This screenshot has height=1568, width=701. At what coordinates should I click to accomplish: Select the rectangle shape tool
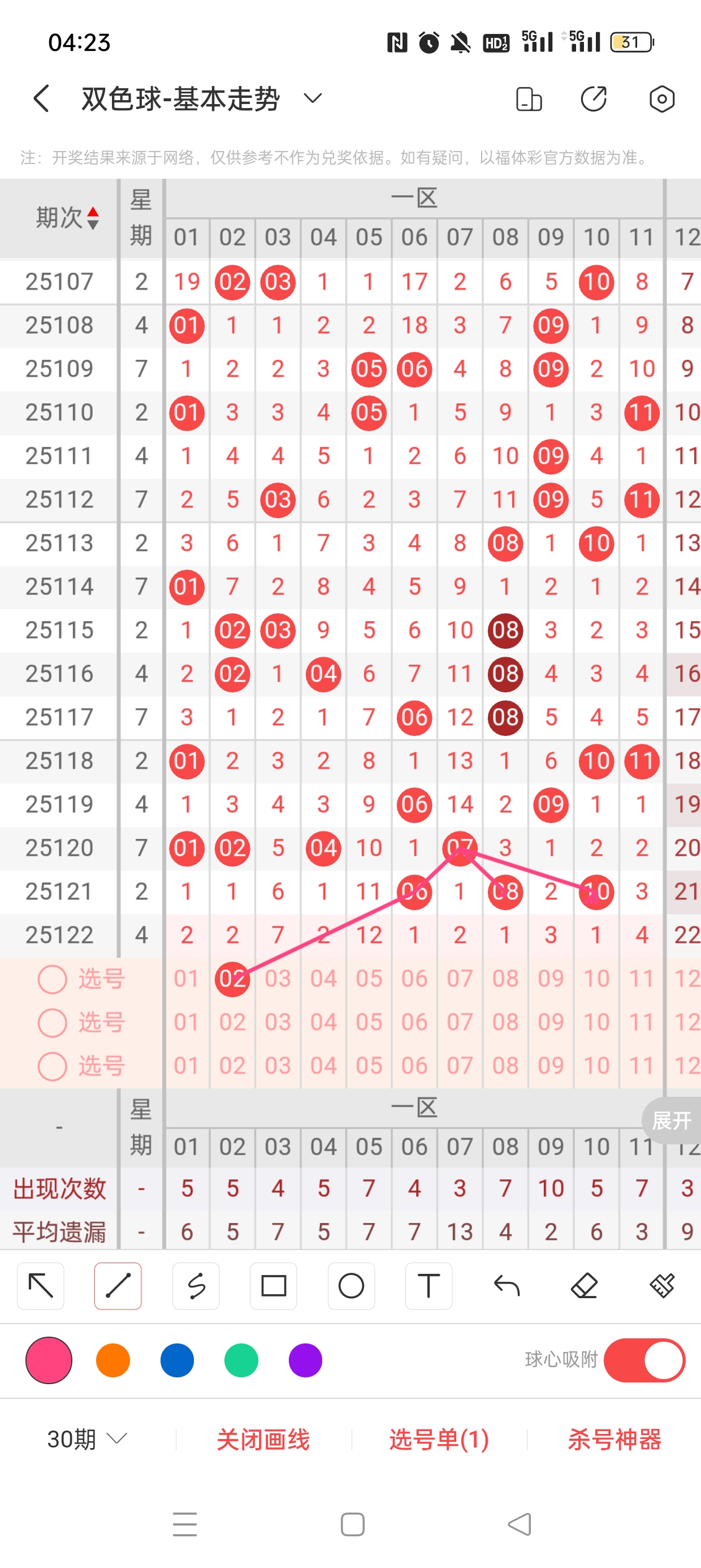tap(273, 1286)
